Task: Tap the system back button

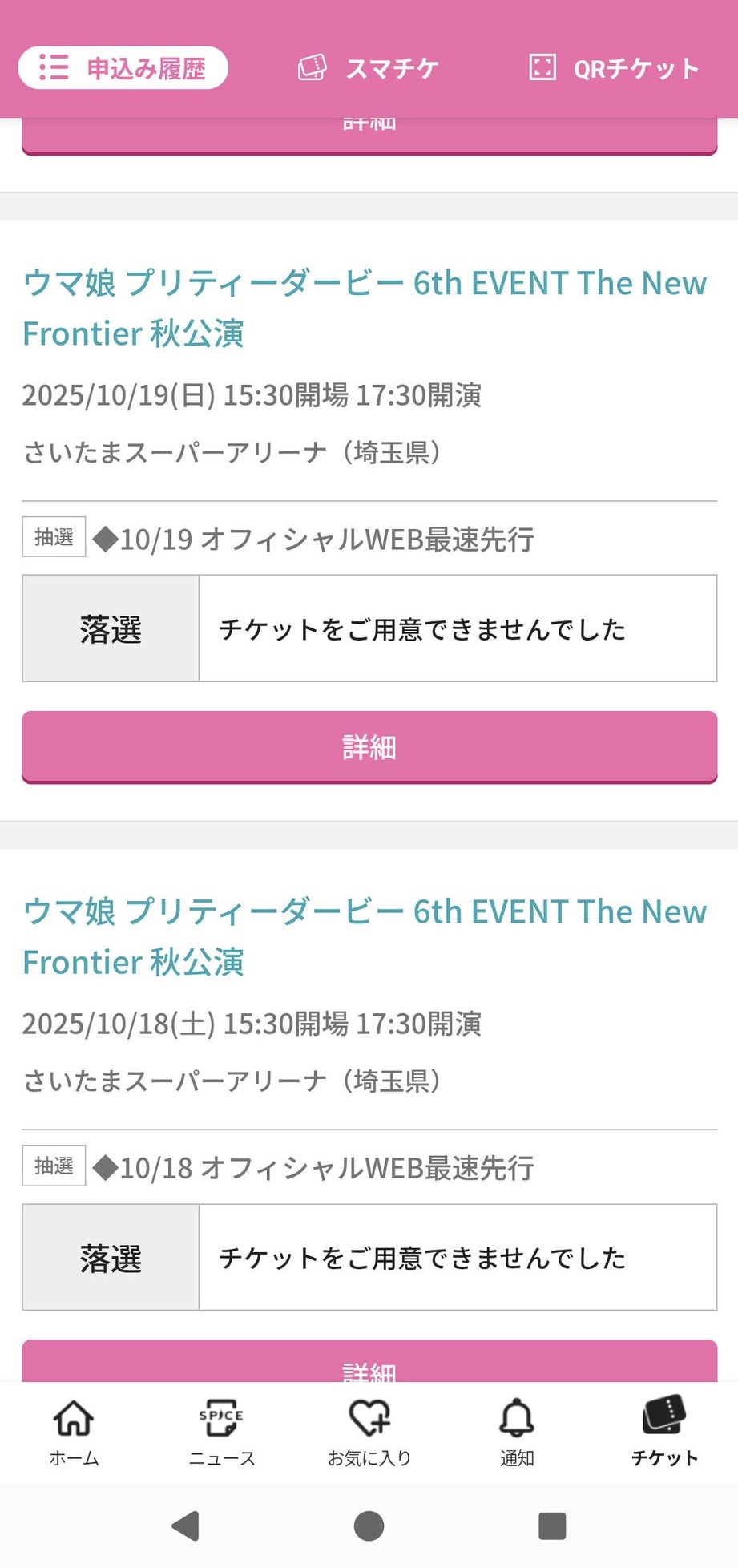Action: tap(186, 1526)
